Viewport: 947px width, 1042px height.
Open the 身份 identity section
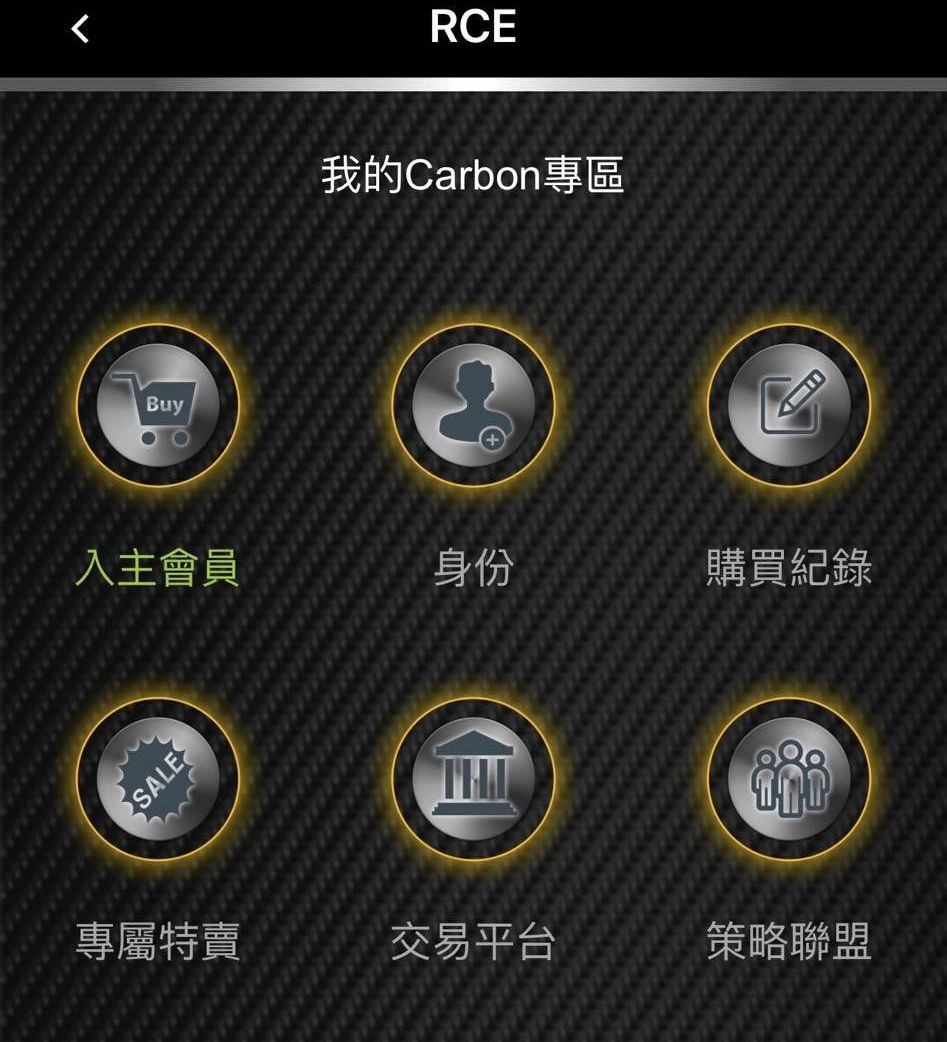[473, 405]
